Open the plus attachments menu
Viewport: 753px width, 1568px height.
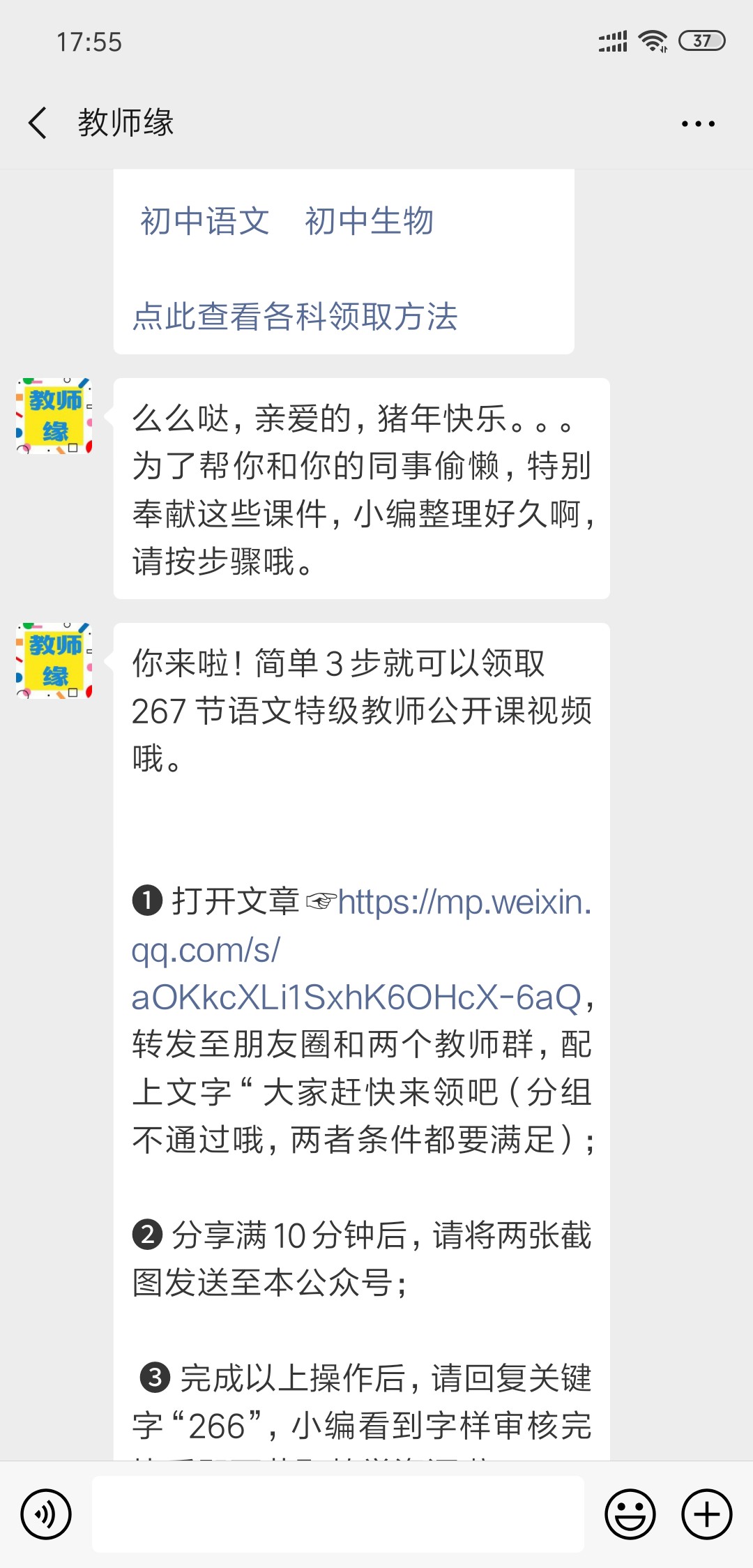point(706,1514)
